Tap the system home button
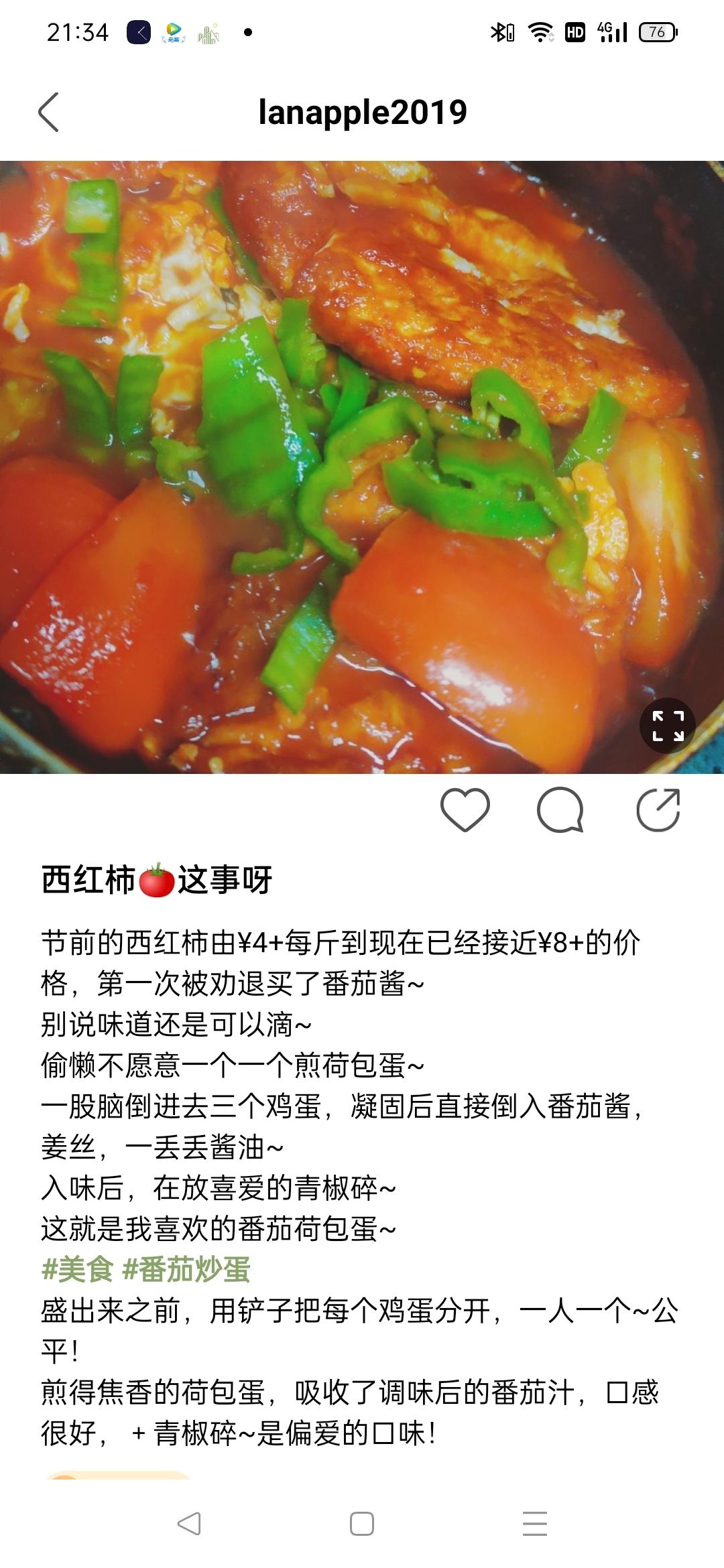This screenshot has width=724, height=1568. click(x=362, y=1524)
